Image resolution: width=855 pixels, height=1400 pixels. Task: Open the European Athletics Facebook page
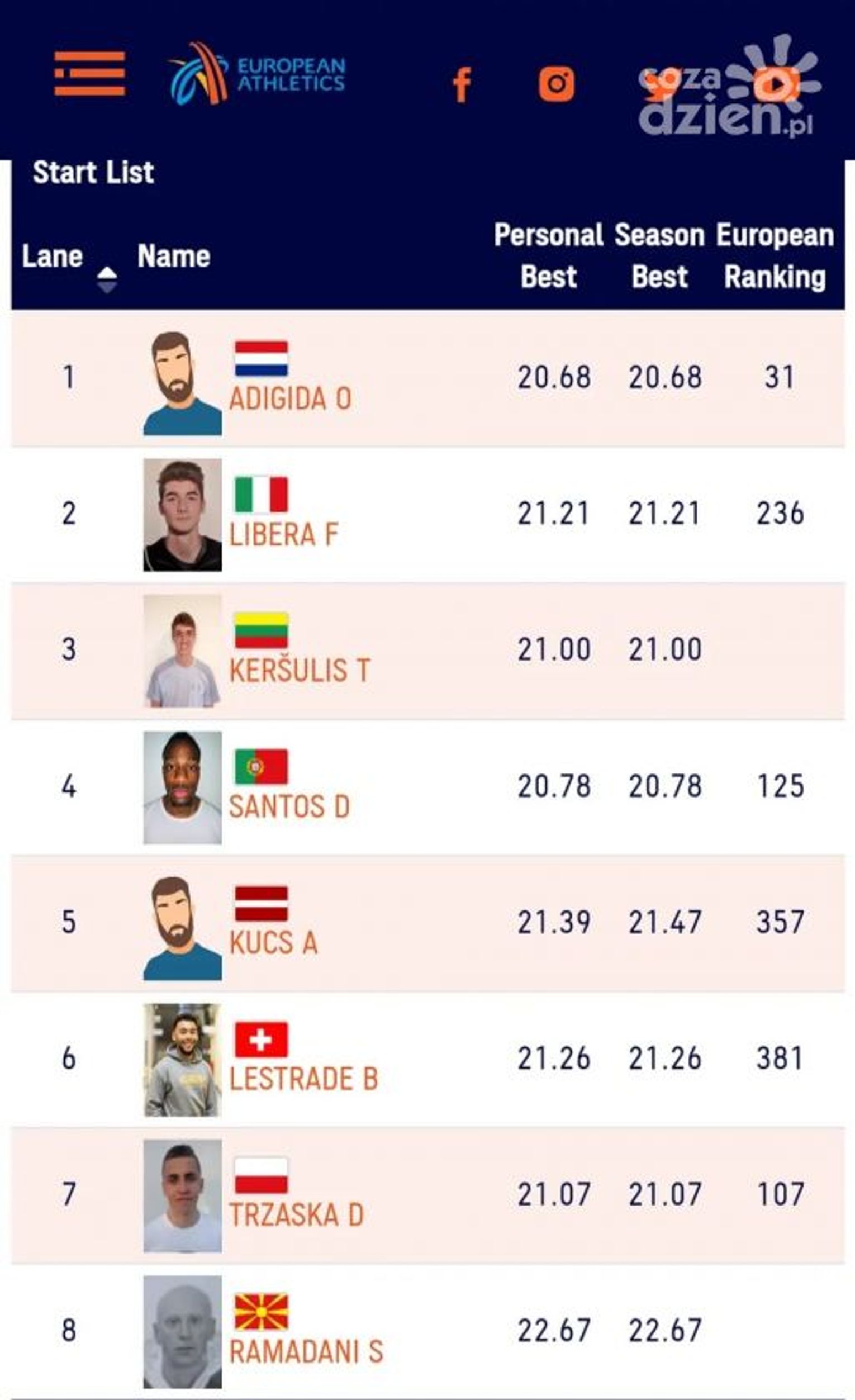pos(461,84)
